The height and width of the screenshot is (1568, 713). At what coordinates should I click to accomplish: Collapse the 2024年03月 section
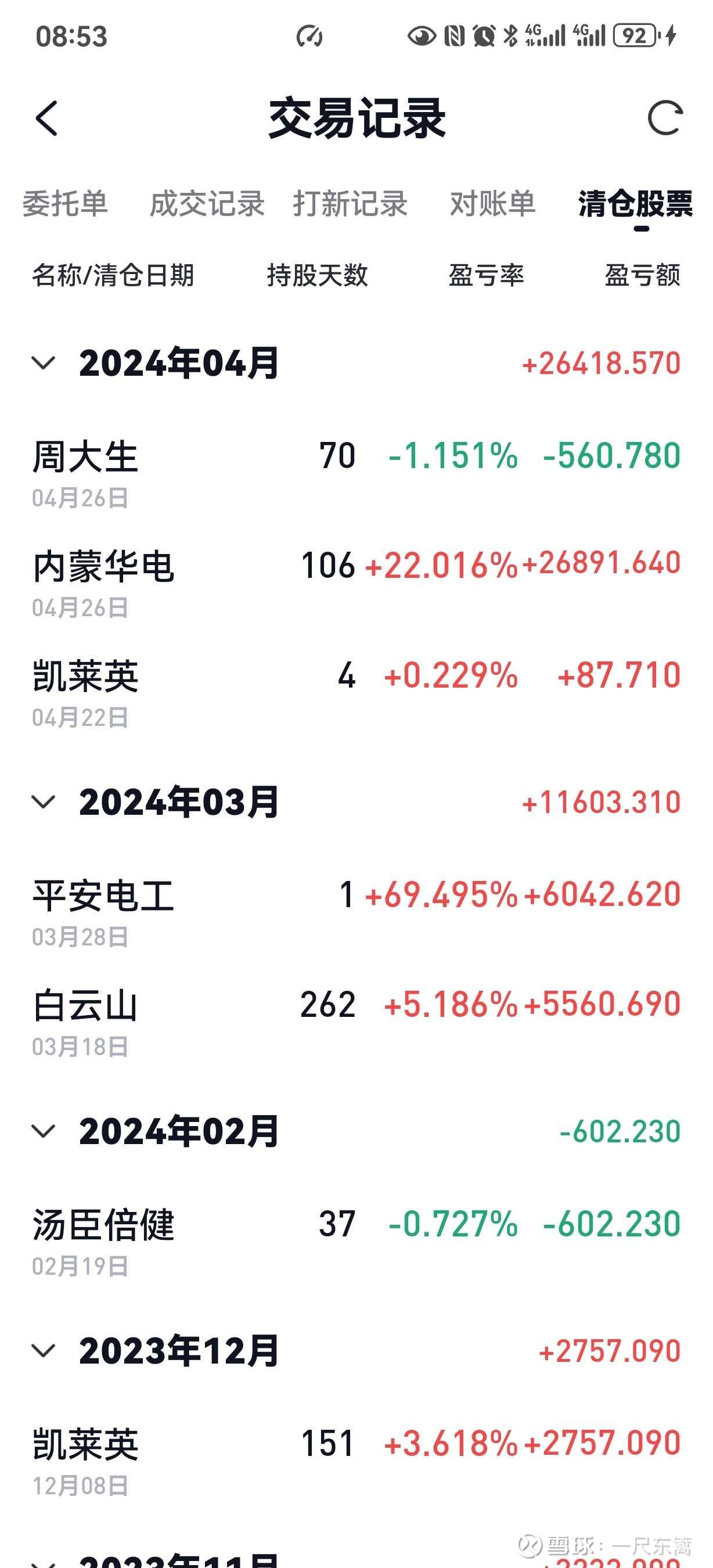click(43, 801)
